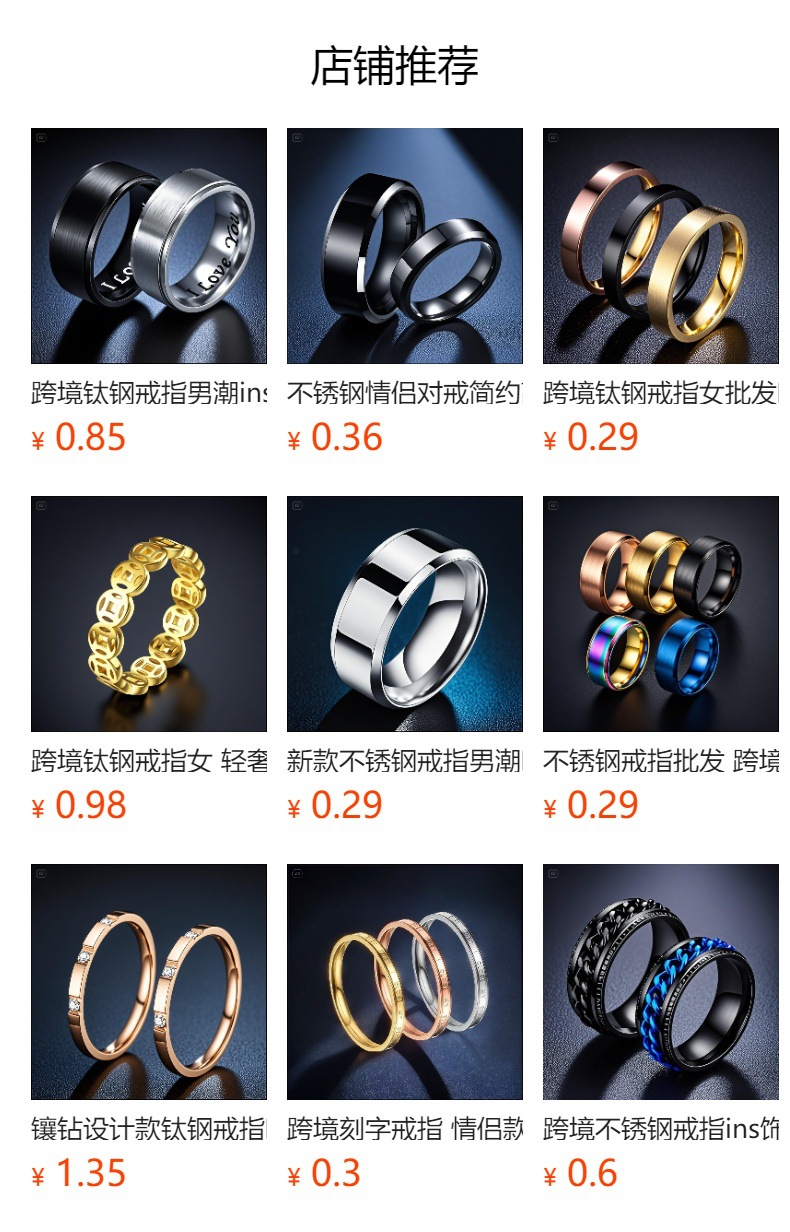Tap the 跨境刻字戒指 情侣款 product
Viewport: 790px width, 1232px height.
(405, 982)
